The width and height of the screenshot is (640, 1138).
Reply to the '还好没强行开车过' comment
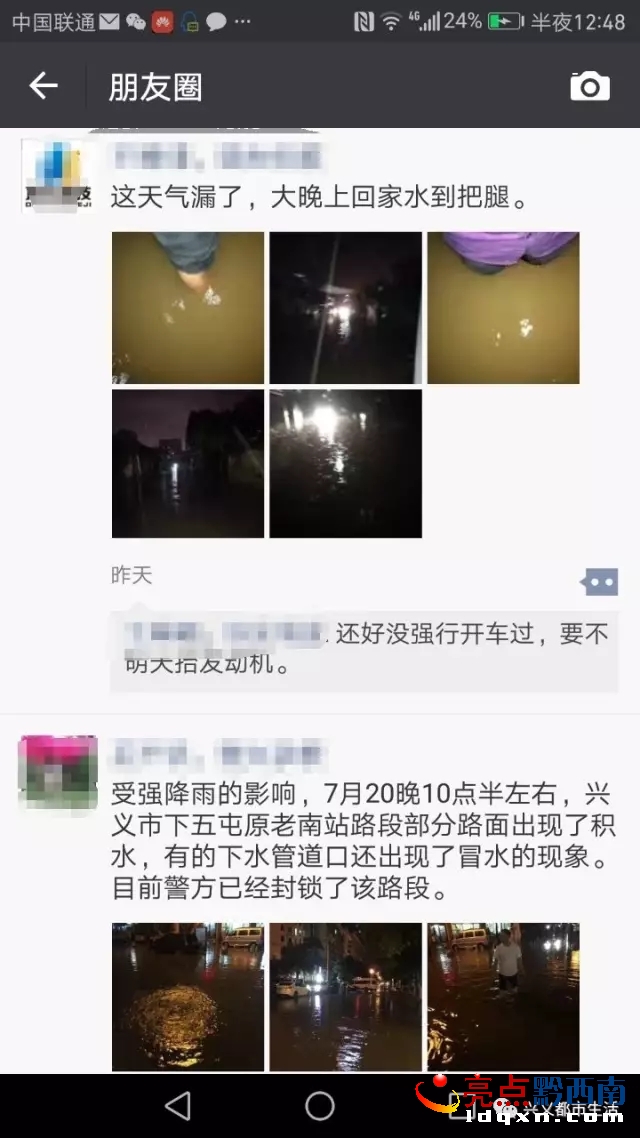pos(470,634)
